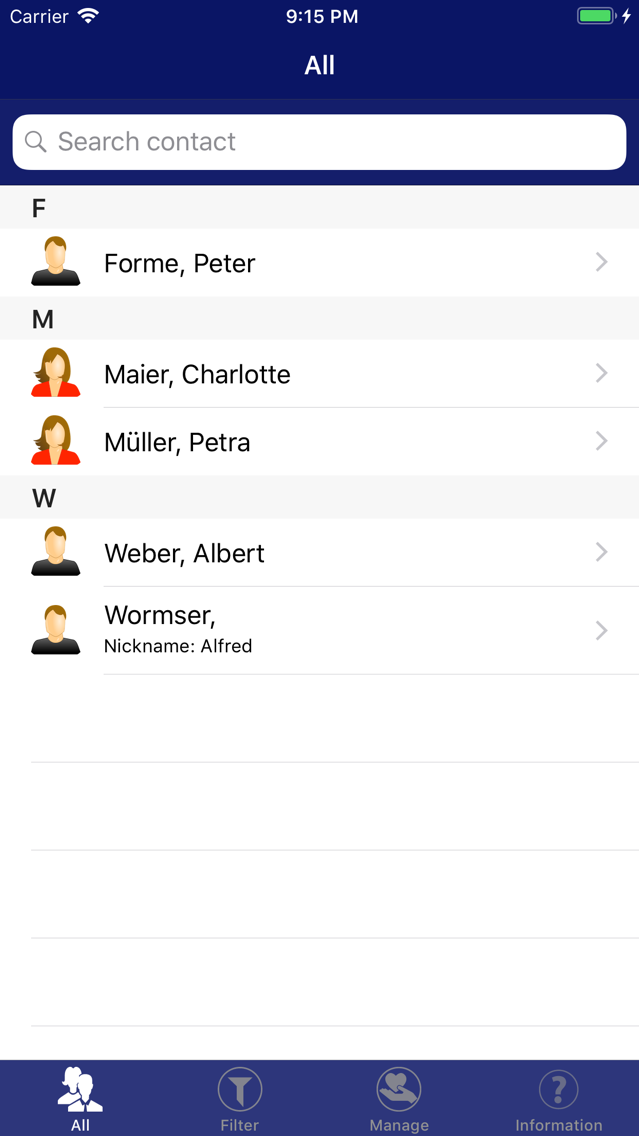Select the All tab
This screenshot has width=639, height=1136.
coord(80,1098)
